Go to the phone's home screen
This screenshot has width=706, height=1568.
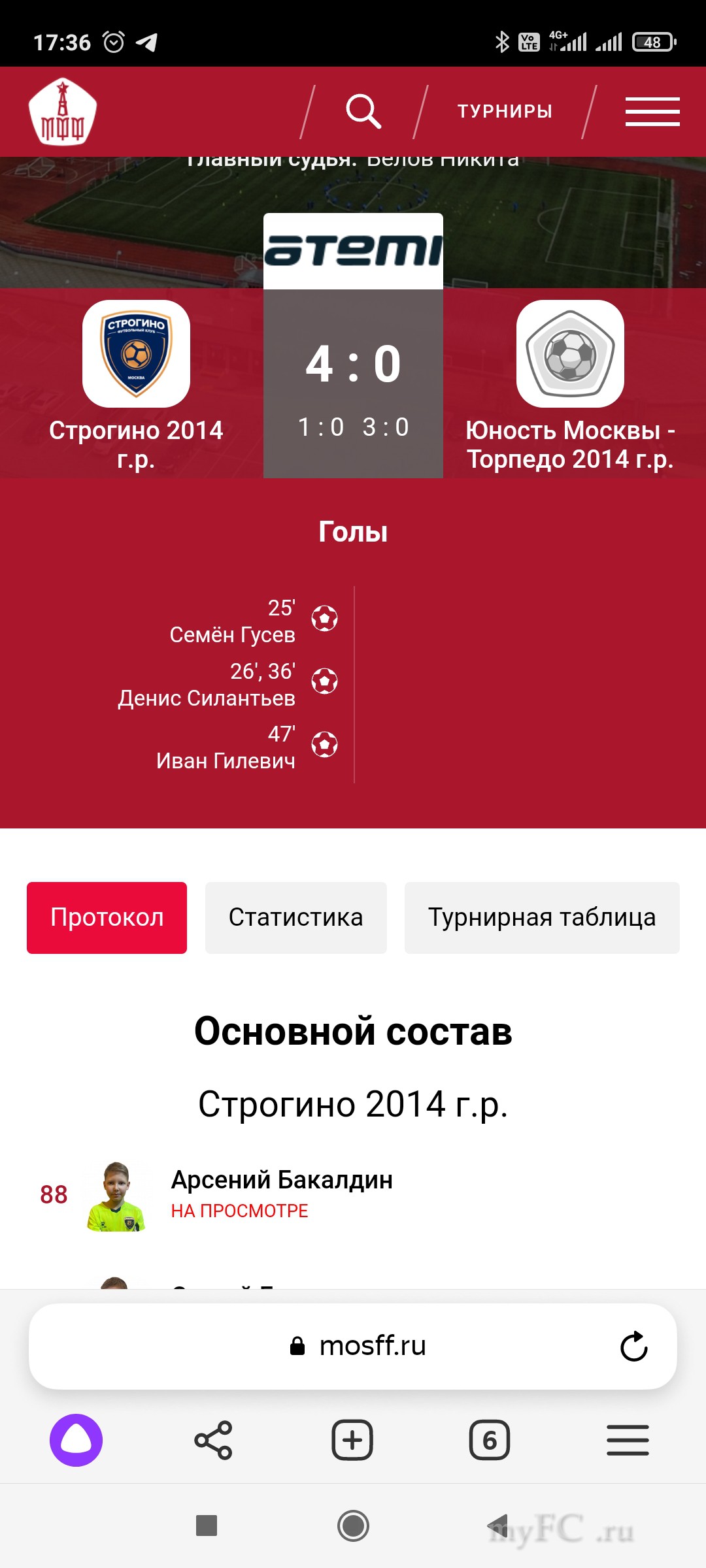tap(353, 1526)
